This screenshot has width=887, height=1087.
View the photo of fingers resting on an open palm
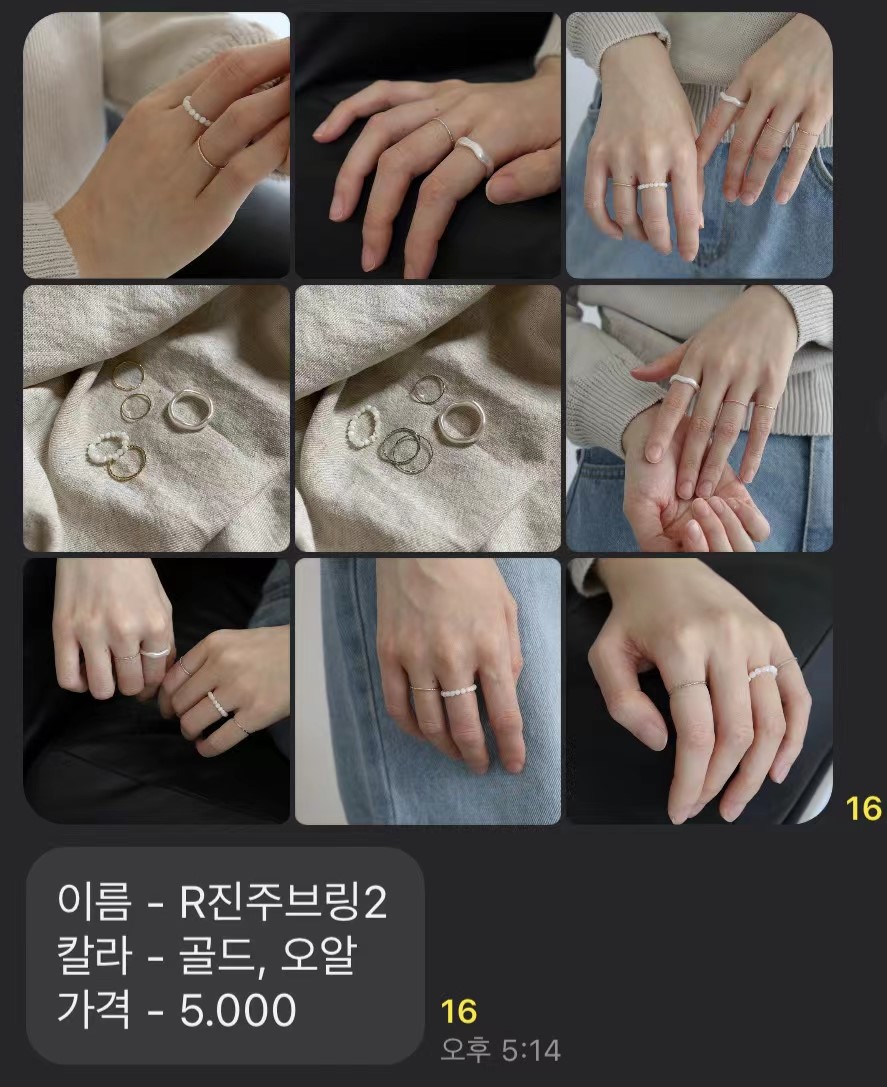[699, 418]
